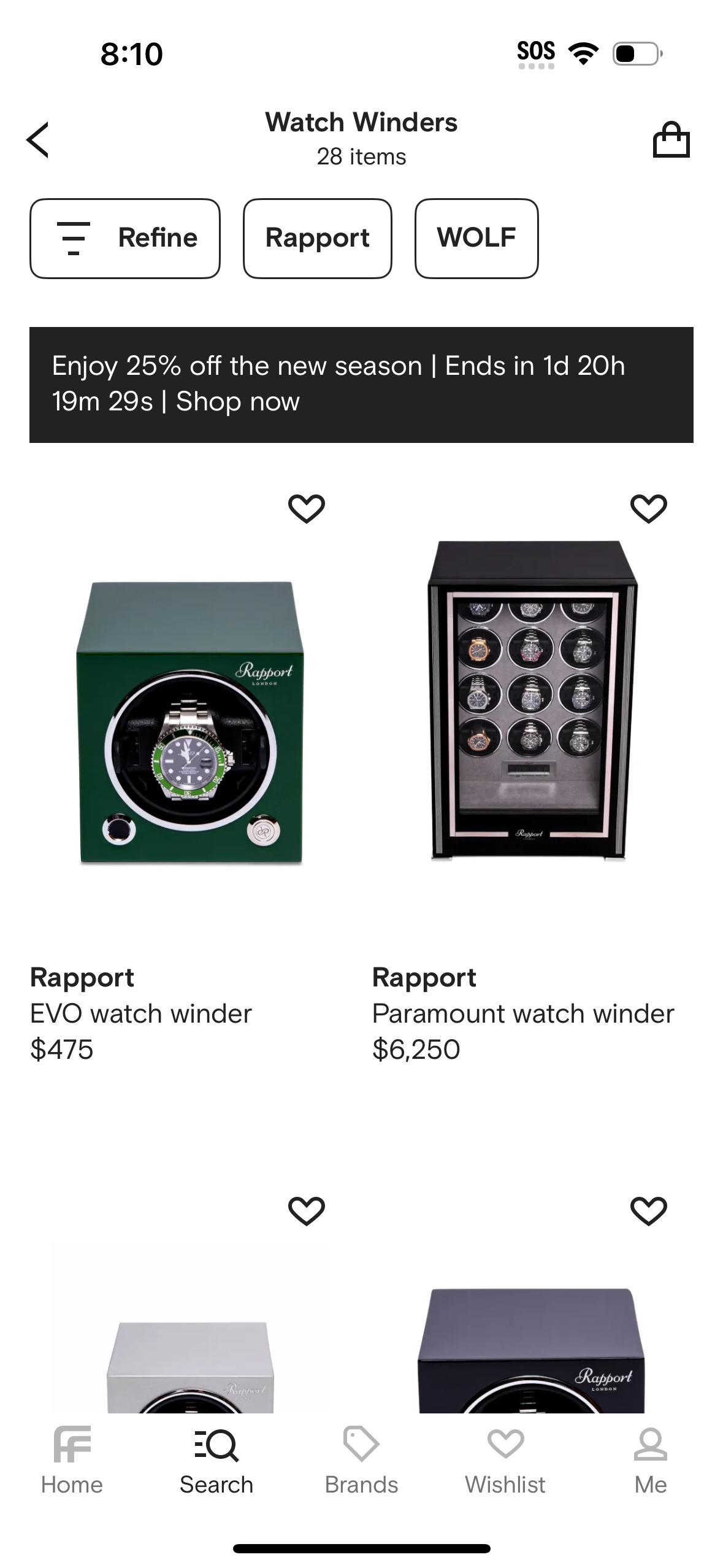Viewport: 723px width, 1568px height.
Task: Tap Shop now in the promo banner
Action: [237, 402]
